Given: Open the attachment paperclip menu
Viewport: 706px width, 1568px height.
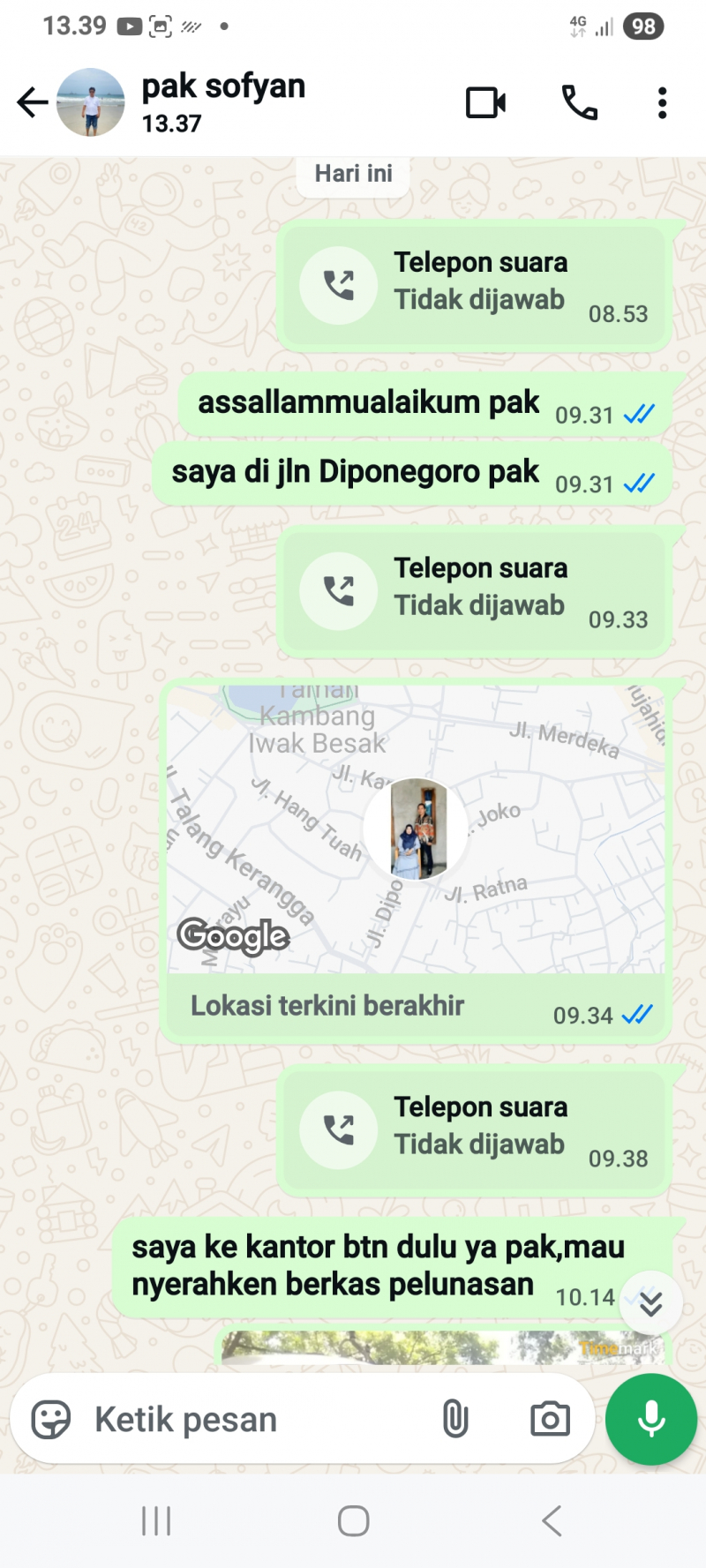Looking at the screenshot, I should coord(455,1420).
